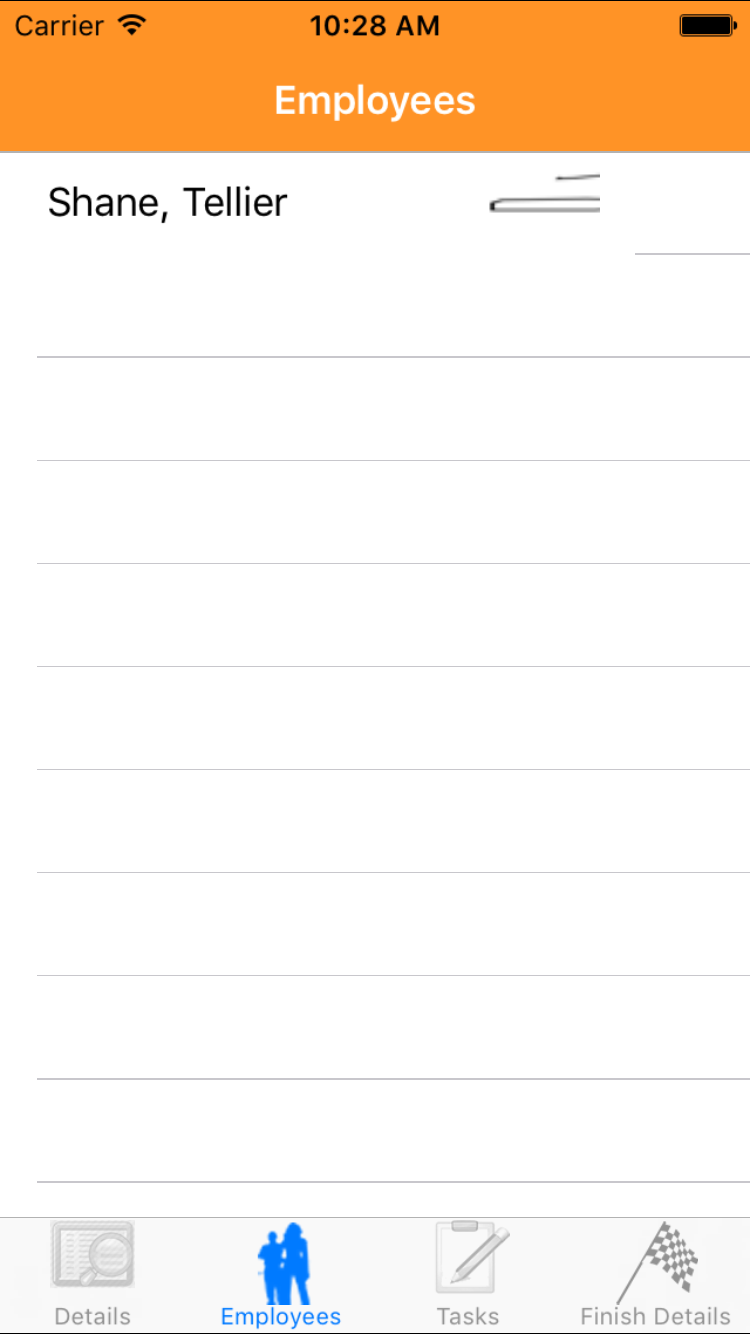The image size is (750, 1334).
Task: Select the Employees tab
Action: pyautogui.click(x=281, y=1274)
